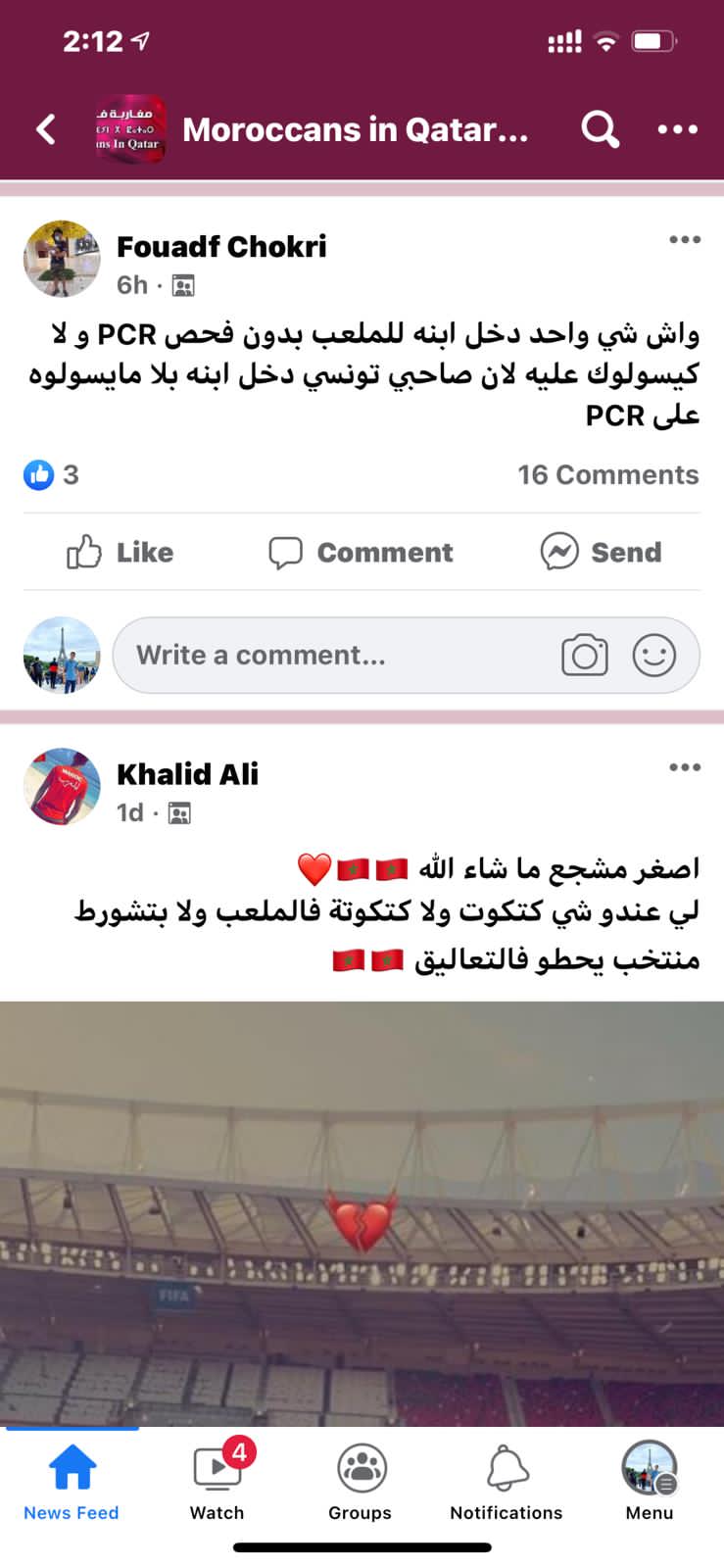Open options for Fouadf Chokri's post
This screenshot has width=724, height=1568.
pyautogui.click(x=684, y=240)
